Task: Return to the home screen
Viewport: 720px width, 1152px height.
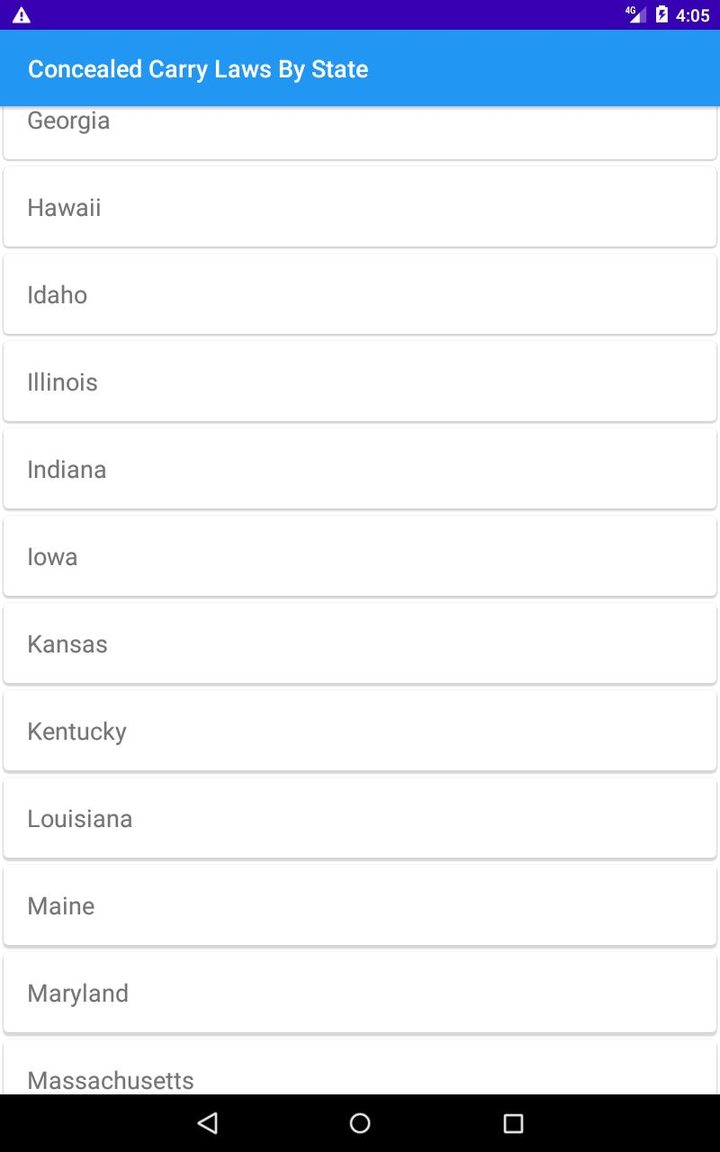Action: coord(360,1123)
